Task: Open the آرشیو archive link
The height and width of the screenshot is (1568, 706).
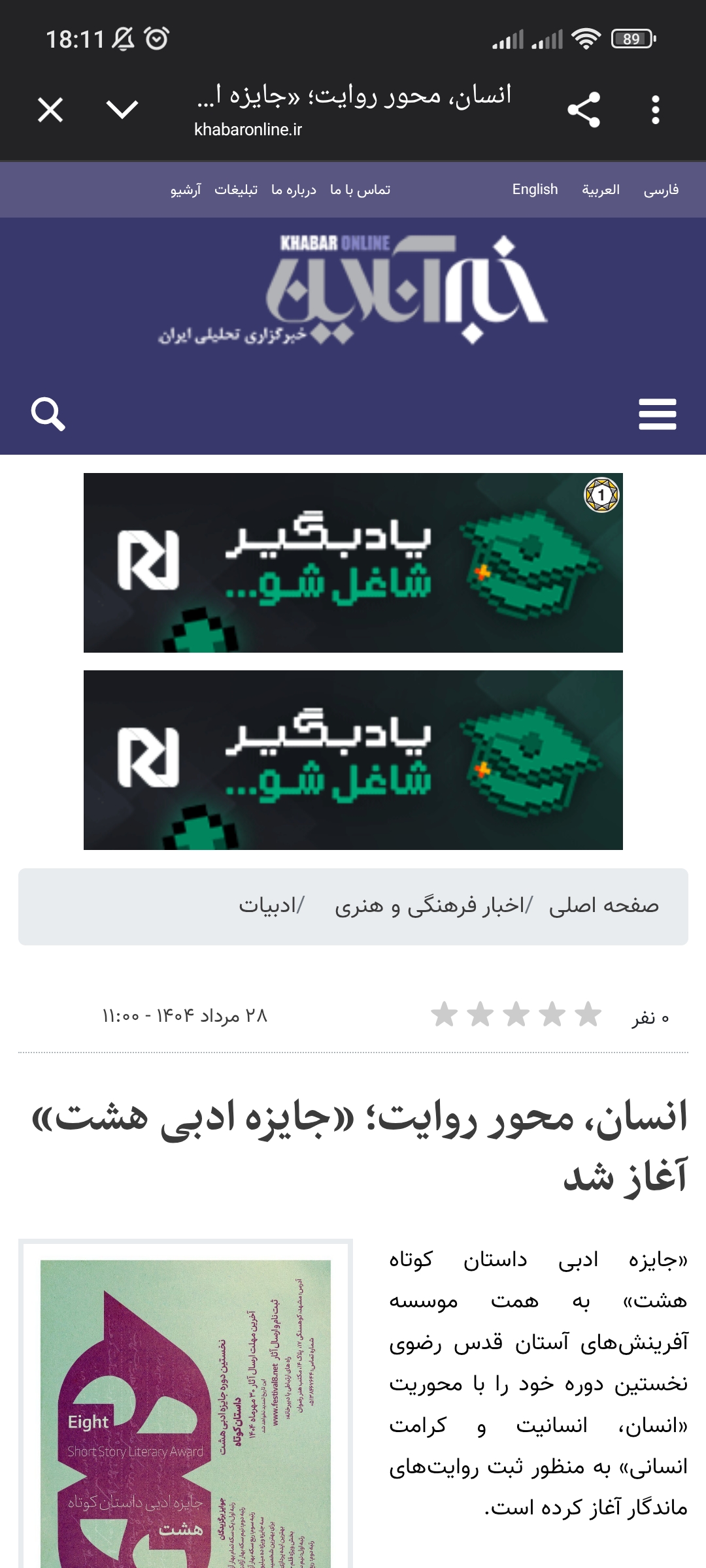Action: click(186, 190)
